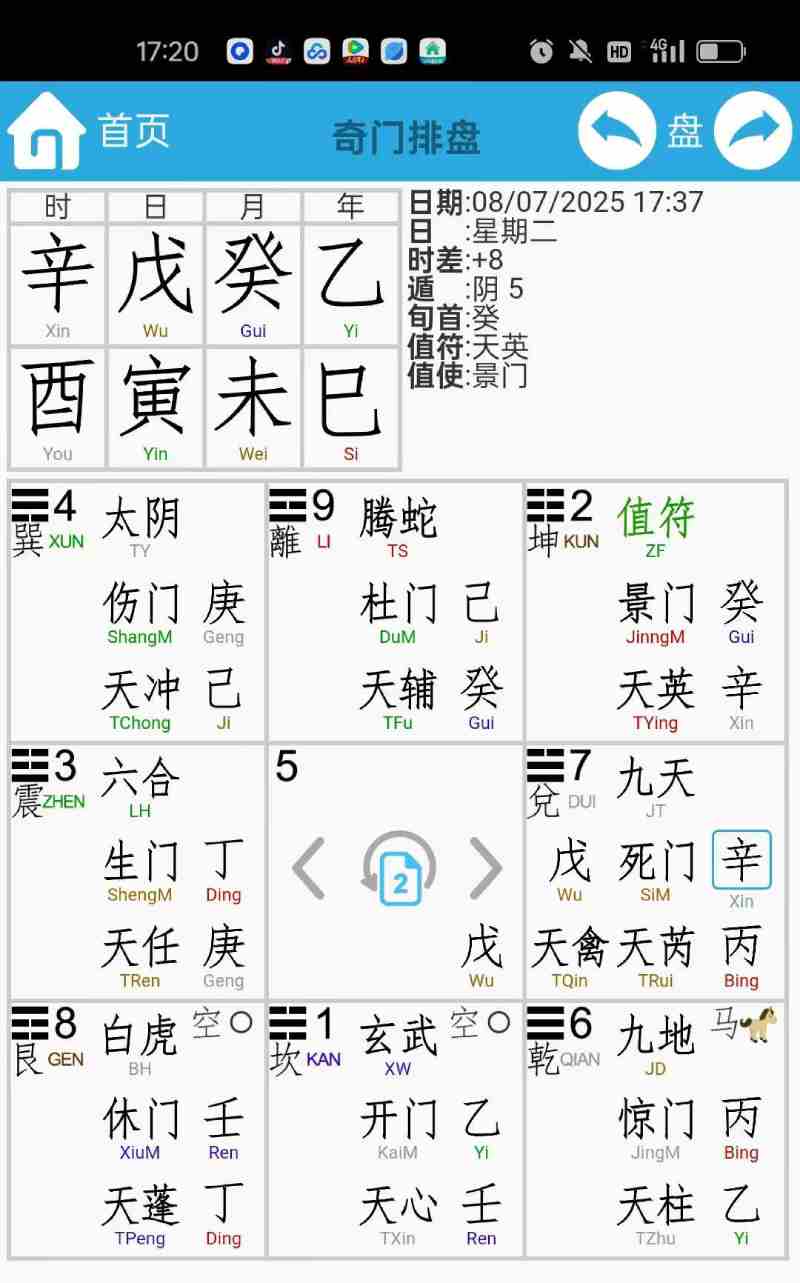Viewport: 800px width, 1283px height.
Task: Show the previous 盘 chart
Action: (x=617, y=131)
